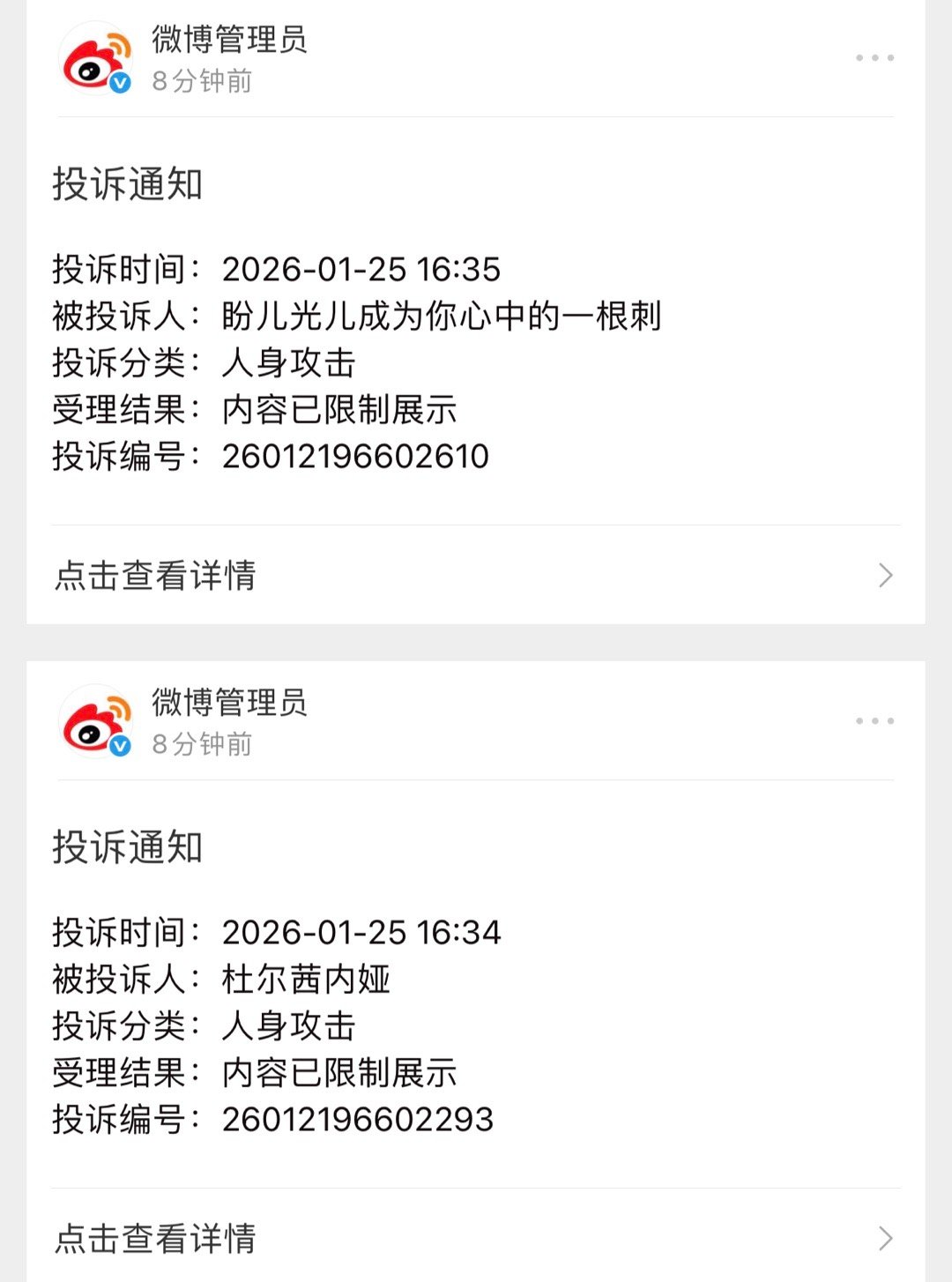The width and height of the screenshot is (952, 1282).
Task: Open the three-dot menu on complaint 26012196602610
Action: (874, 58)
